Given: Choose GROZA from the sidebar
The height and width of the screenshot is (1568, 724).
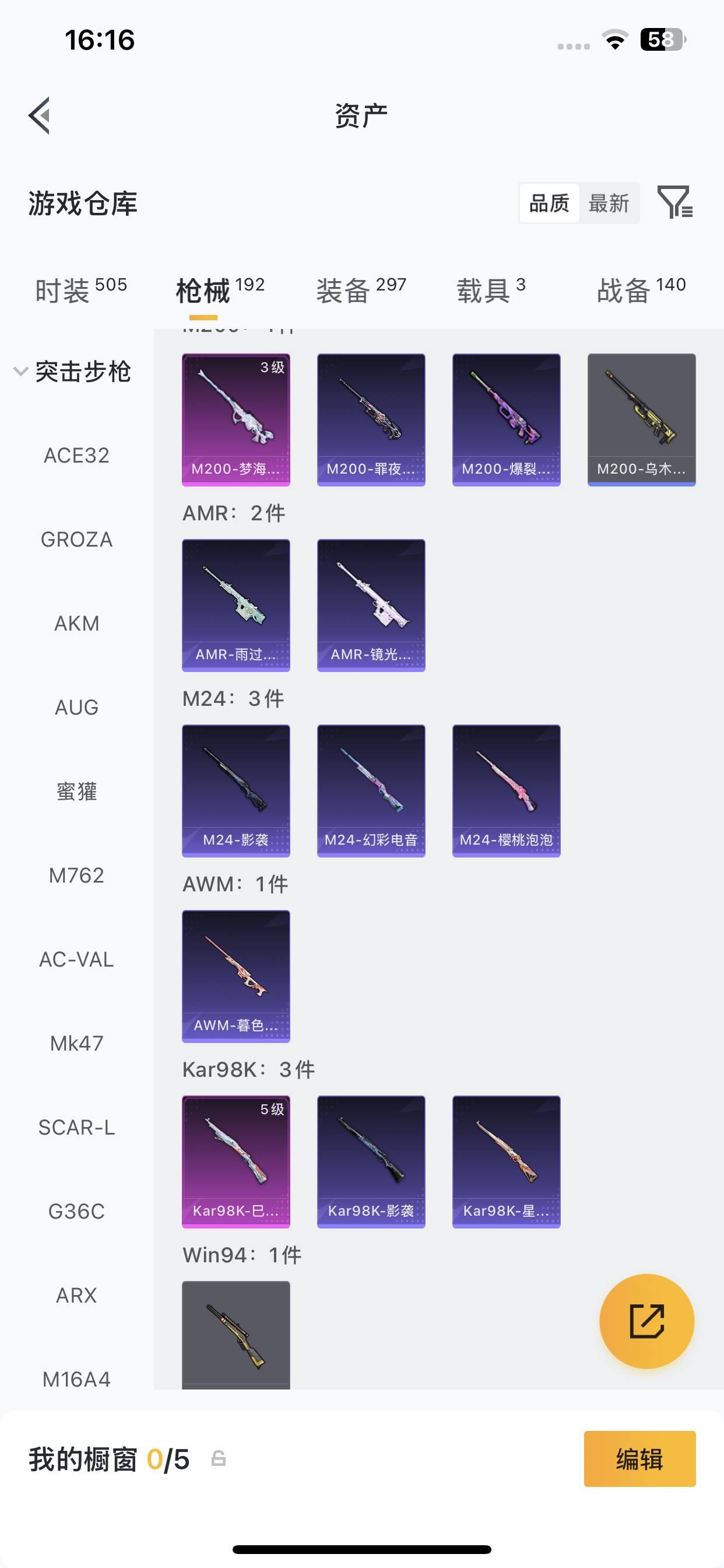Looking at the screenshot, I should coord(77,540).
